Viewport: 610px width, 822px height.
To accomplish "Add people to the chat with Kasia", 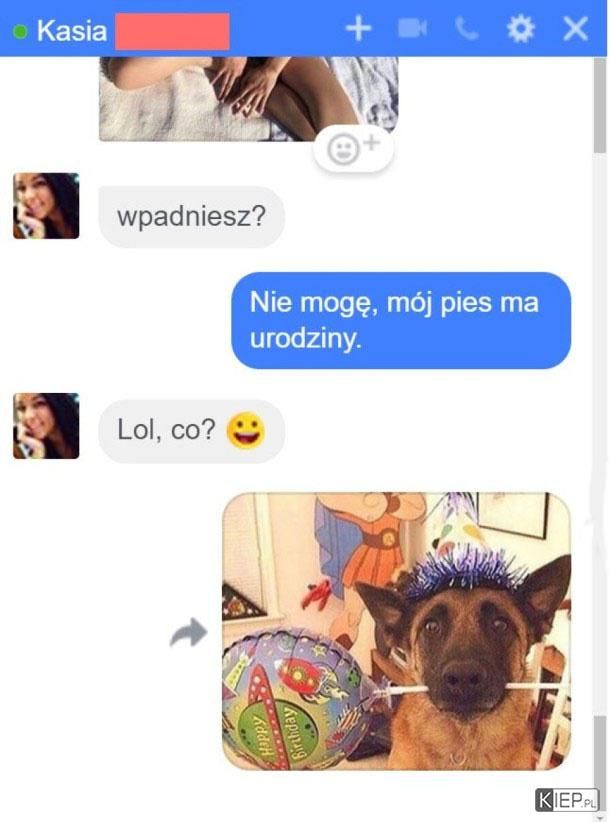I will pos(358,29).
